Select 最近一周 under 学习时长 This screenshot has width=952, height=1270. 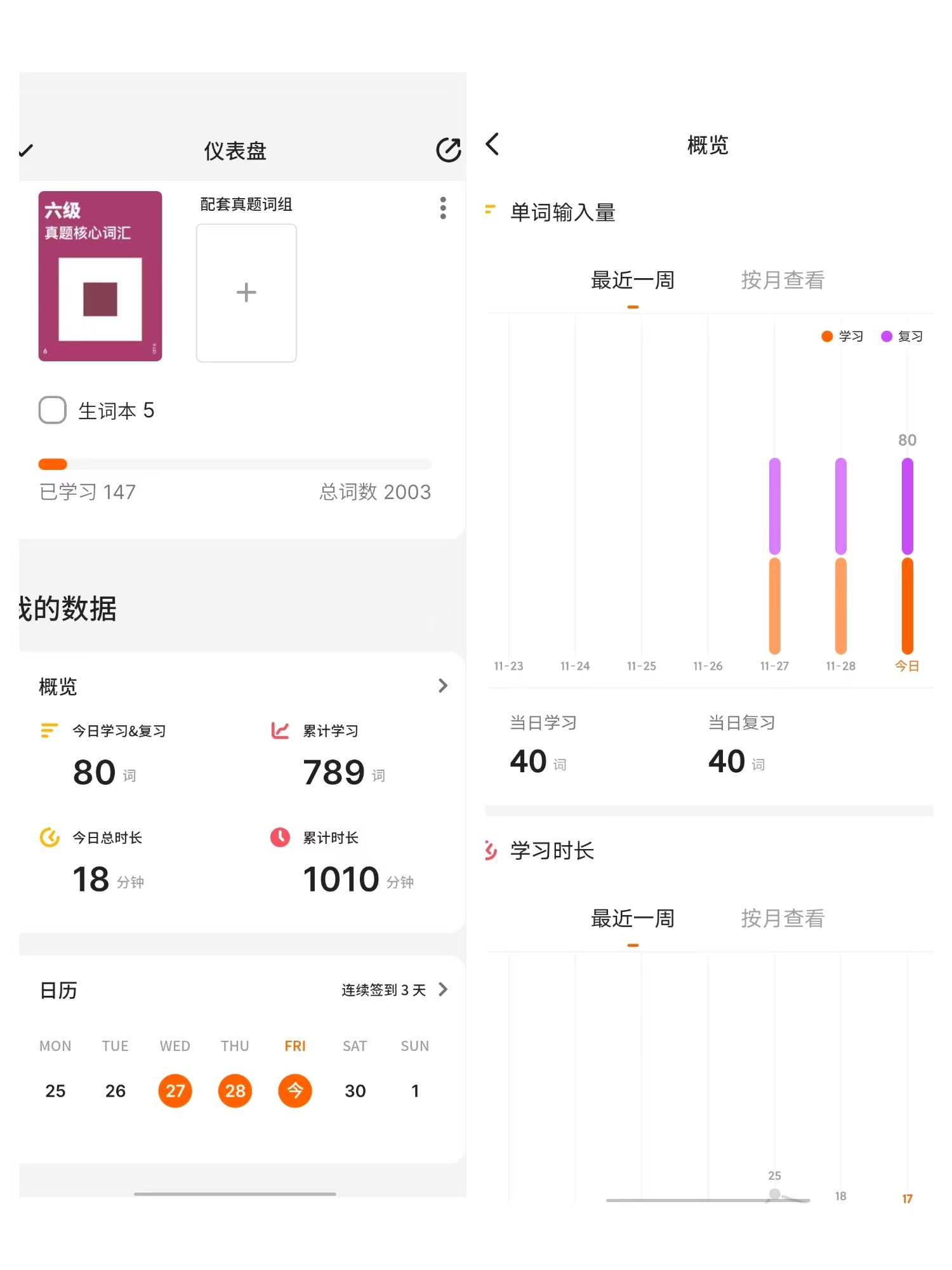(633, 918)
